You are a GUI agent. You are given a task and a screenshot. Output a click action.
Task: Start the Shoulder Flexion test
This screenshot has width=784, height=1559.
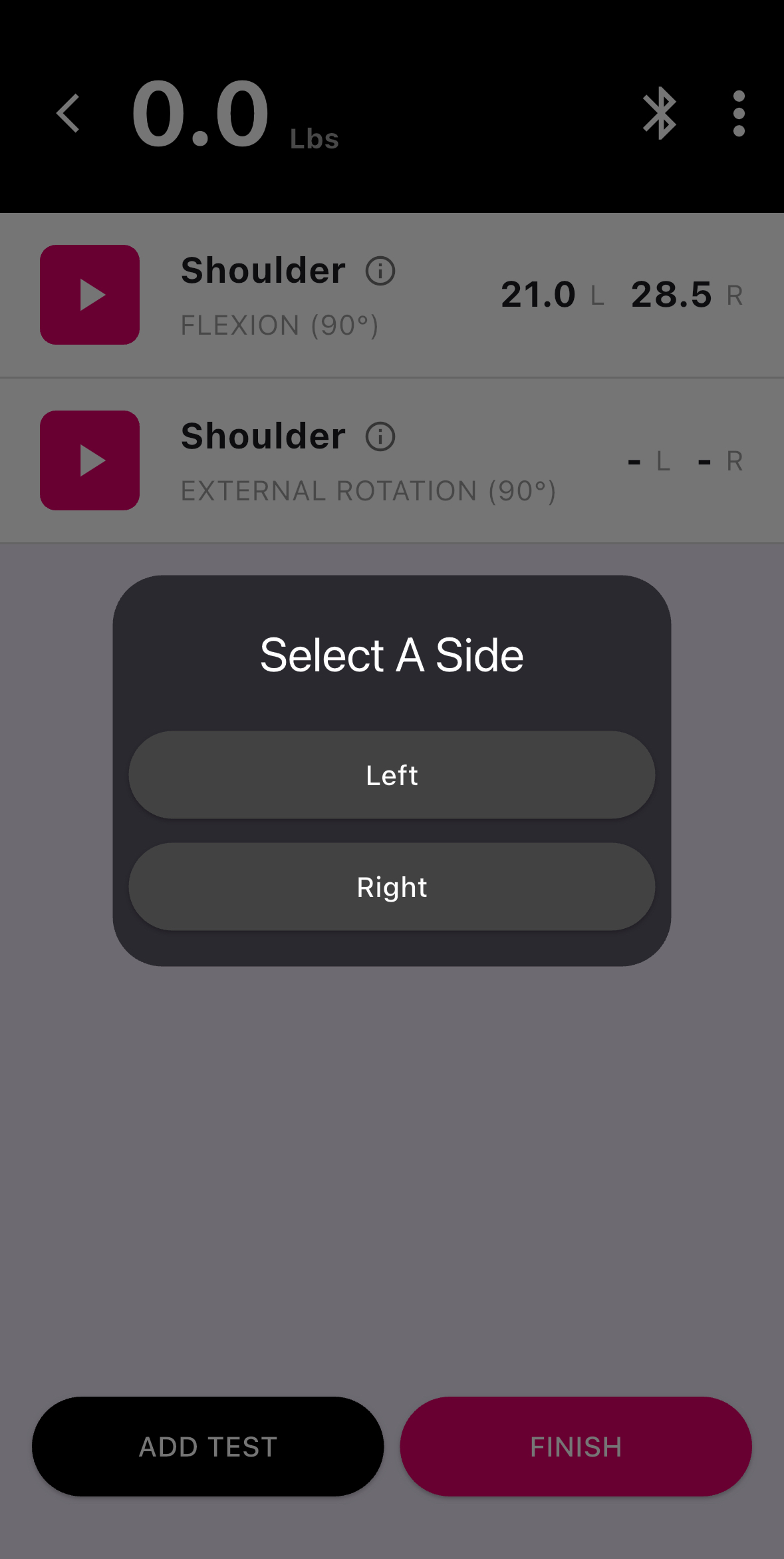pos(90,295)
